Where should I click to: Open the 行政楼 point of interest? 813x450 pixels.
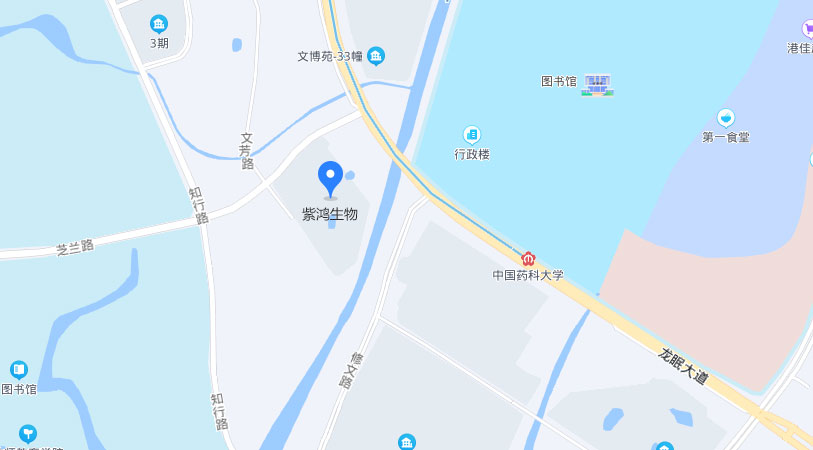pyautogui.click(x=472, y=134)
